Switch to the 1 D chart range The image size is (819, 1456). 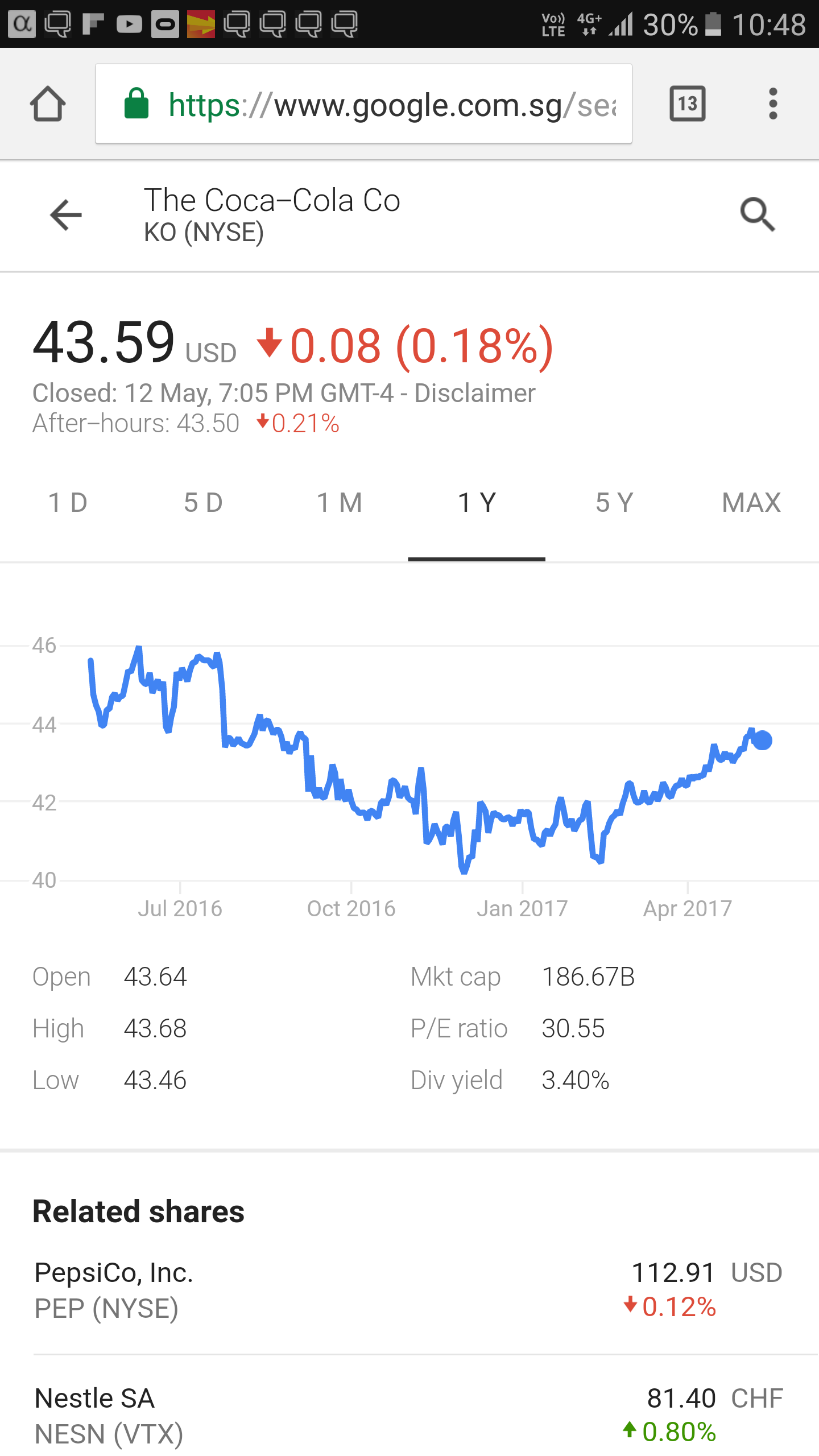(68, 503)
